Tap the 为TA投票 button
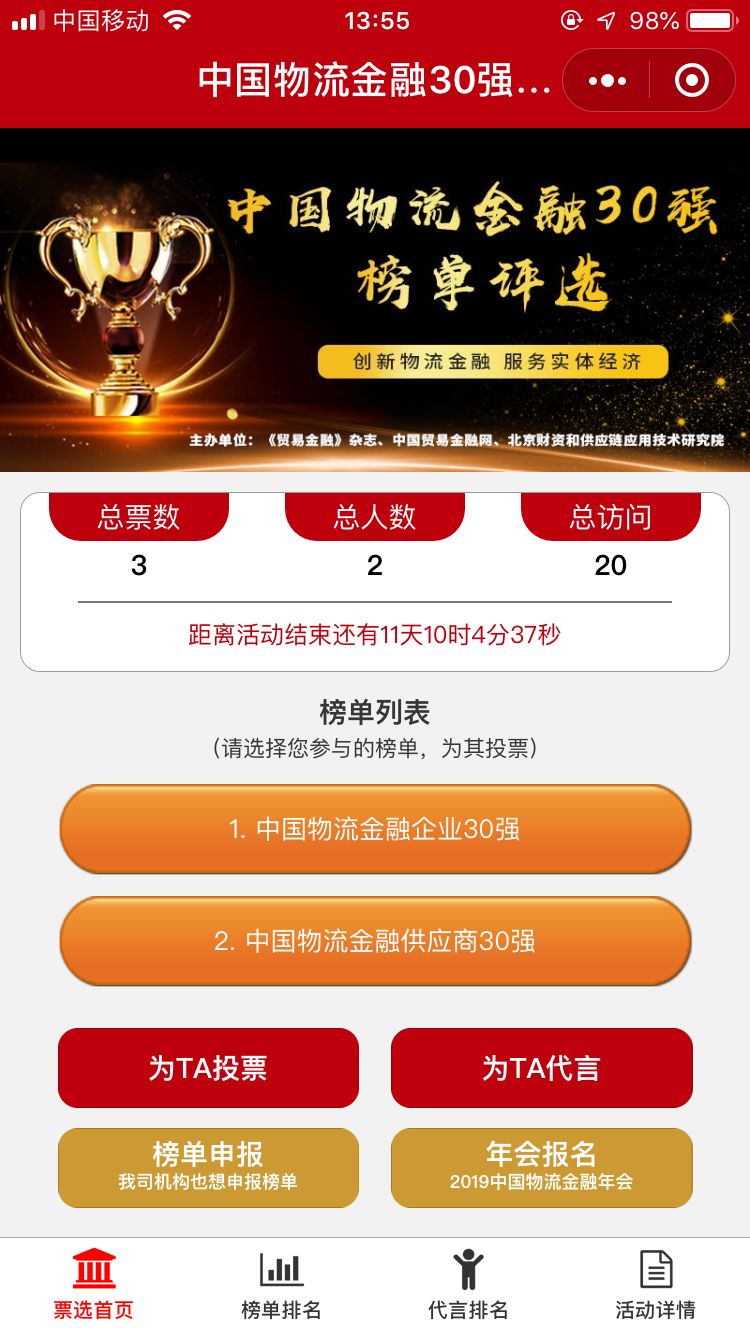 point(208,1068)
